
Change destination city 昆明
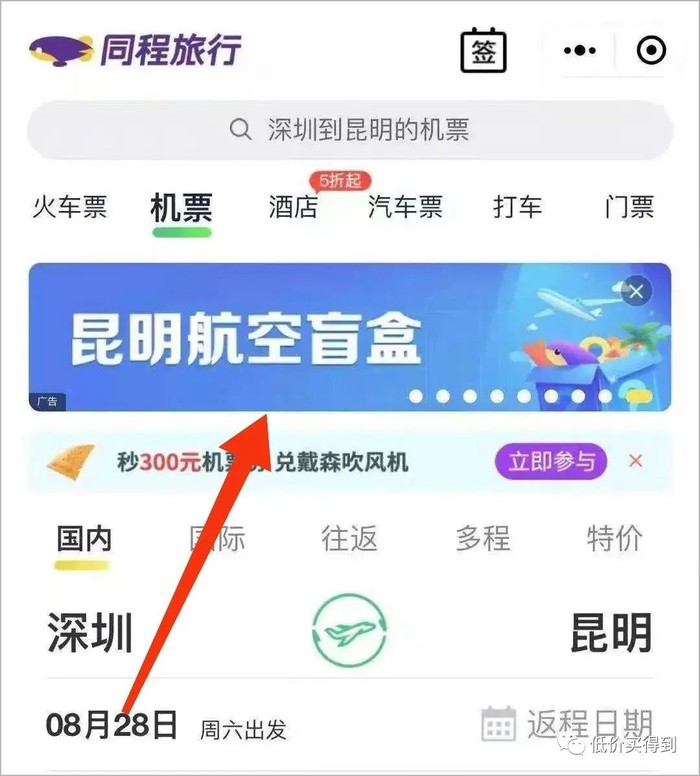click(611, 633)
